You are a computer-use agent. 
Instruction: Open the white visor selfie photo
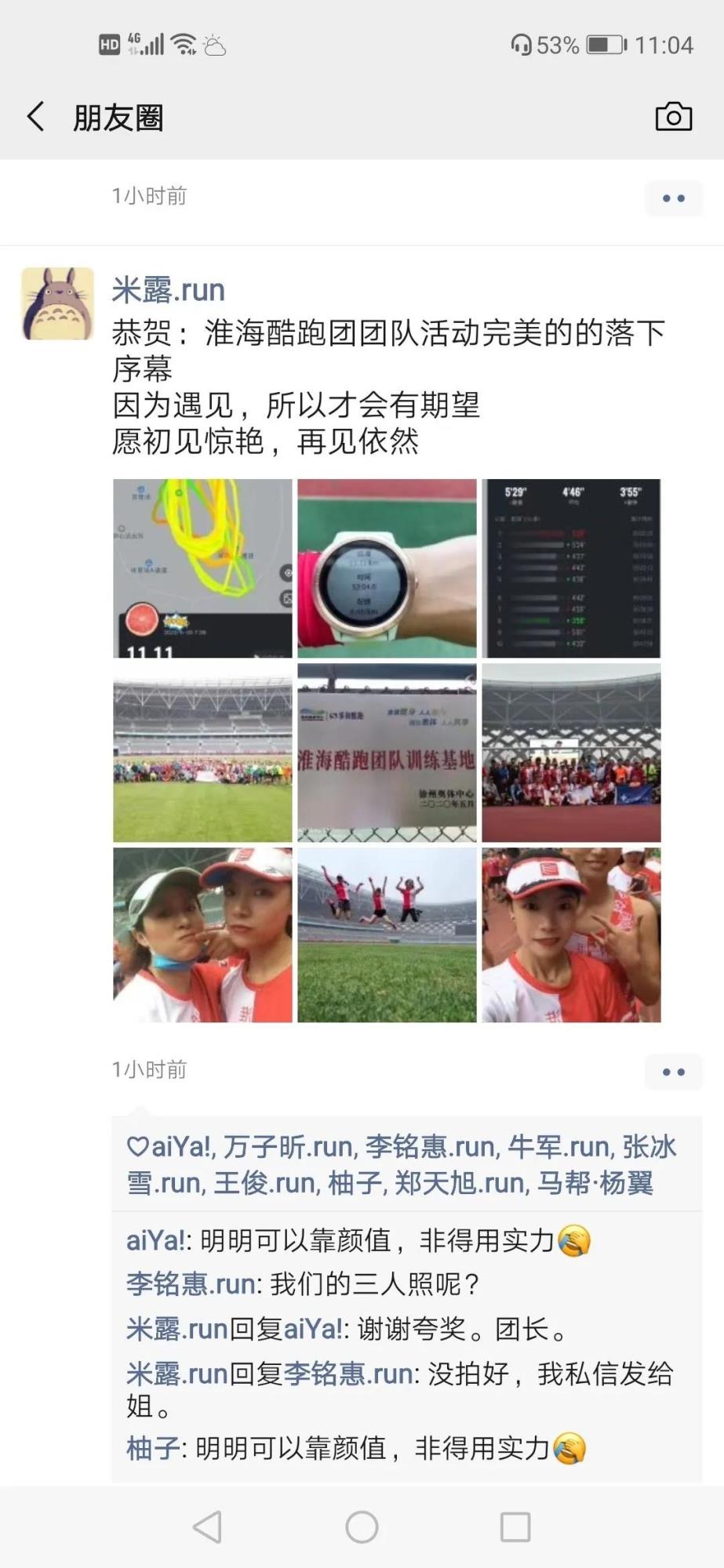click(x=571, y=935)
